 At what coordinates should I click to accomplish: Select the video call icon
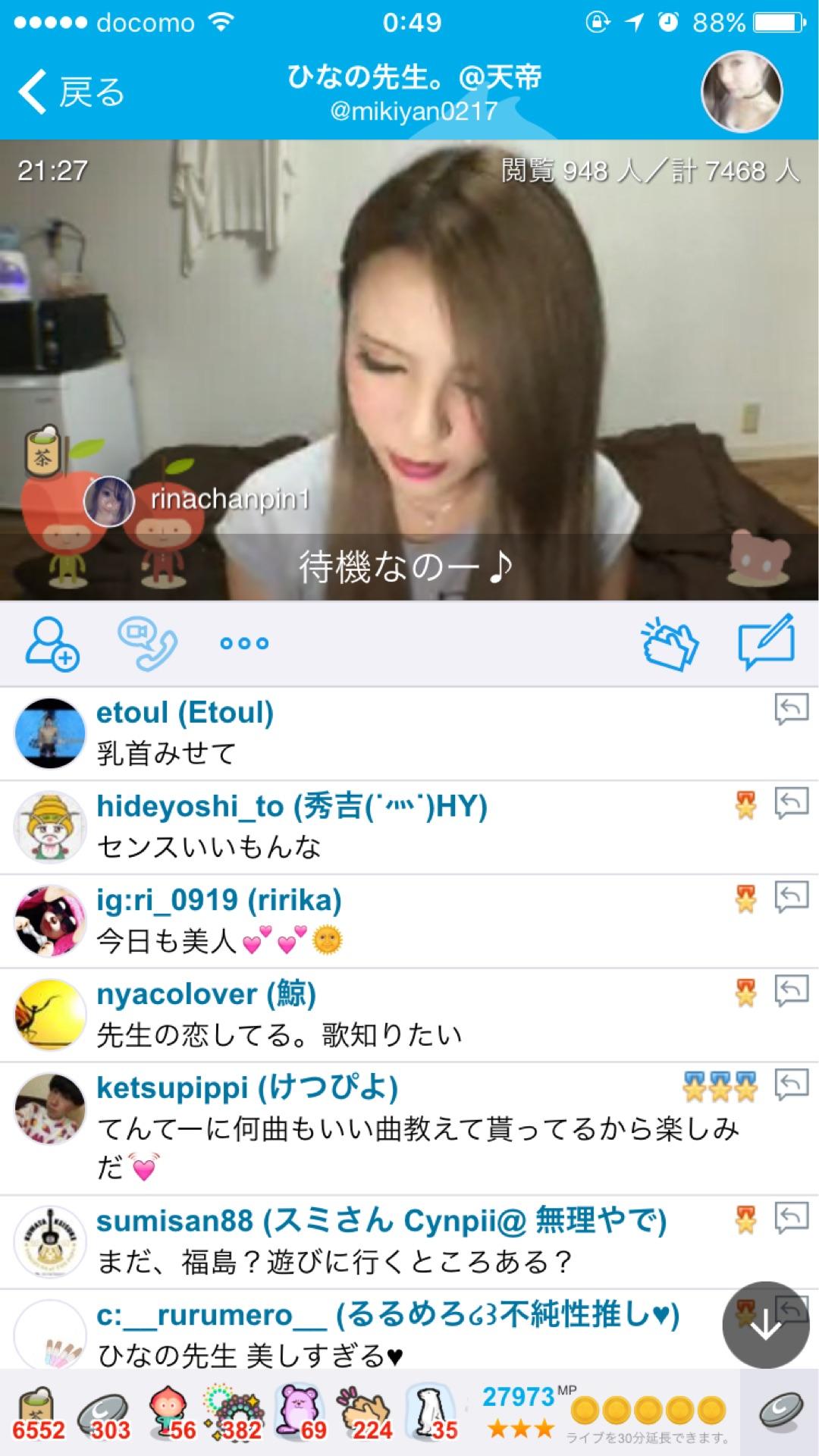tap(146, 644)
